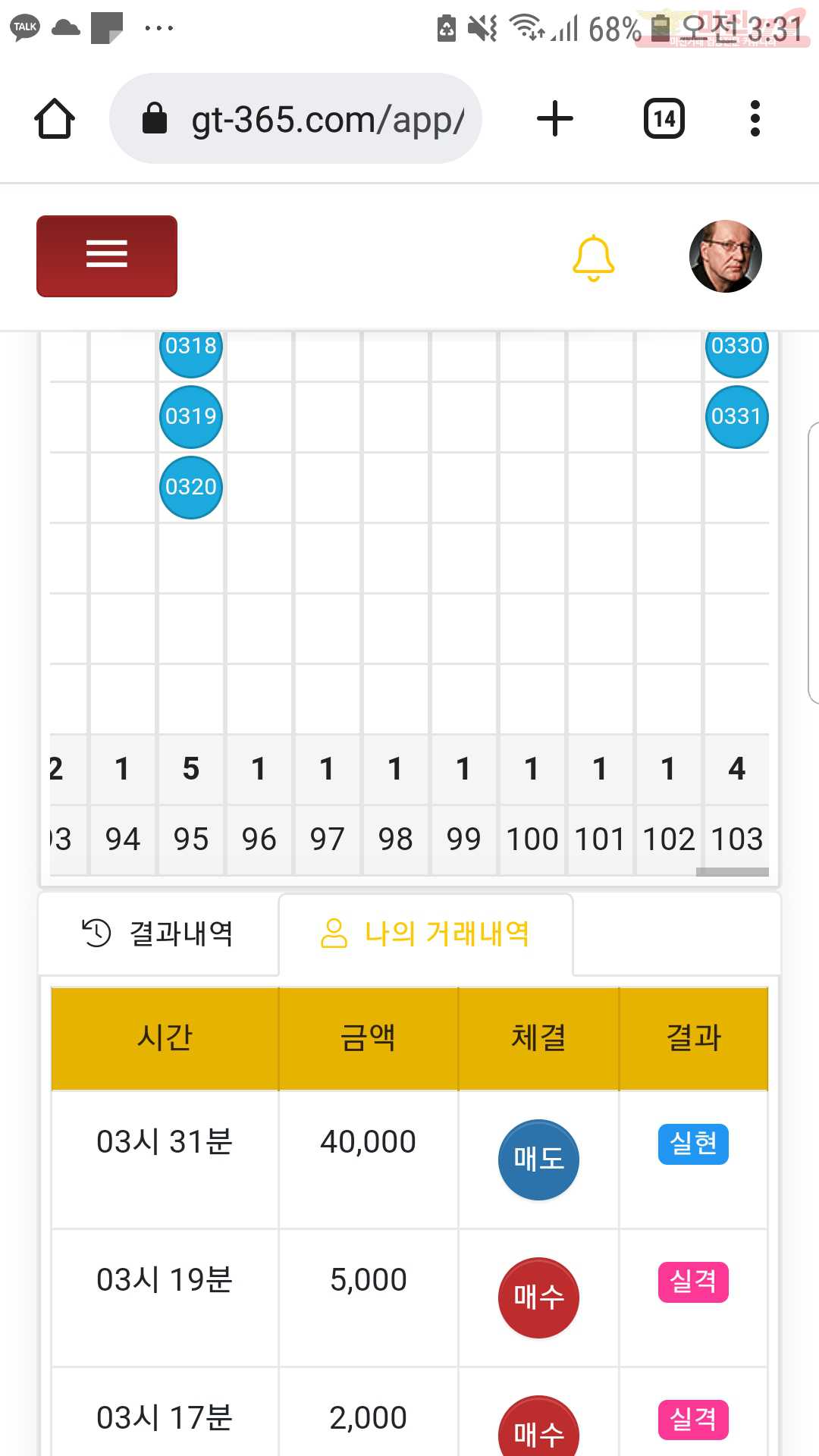View the 14 open tabs

click(664, 118)
